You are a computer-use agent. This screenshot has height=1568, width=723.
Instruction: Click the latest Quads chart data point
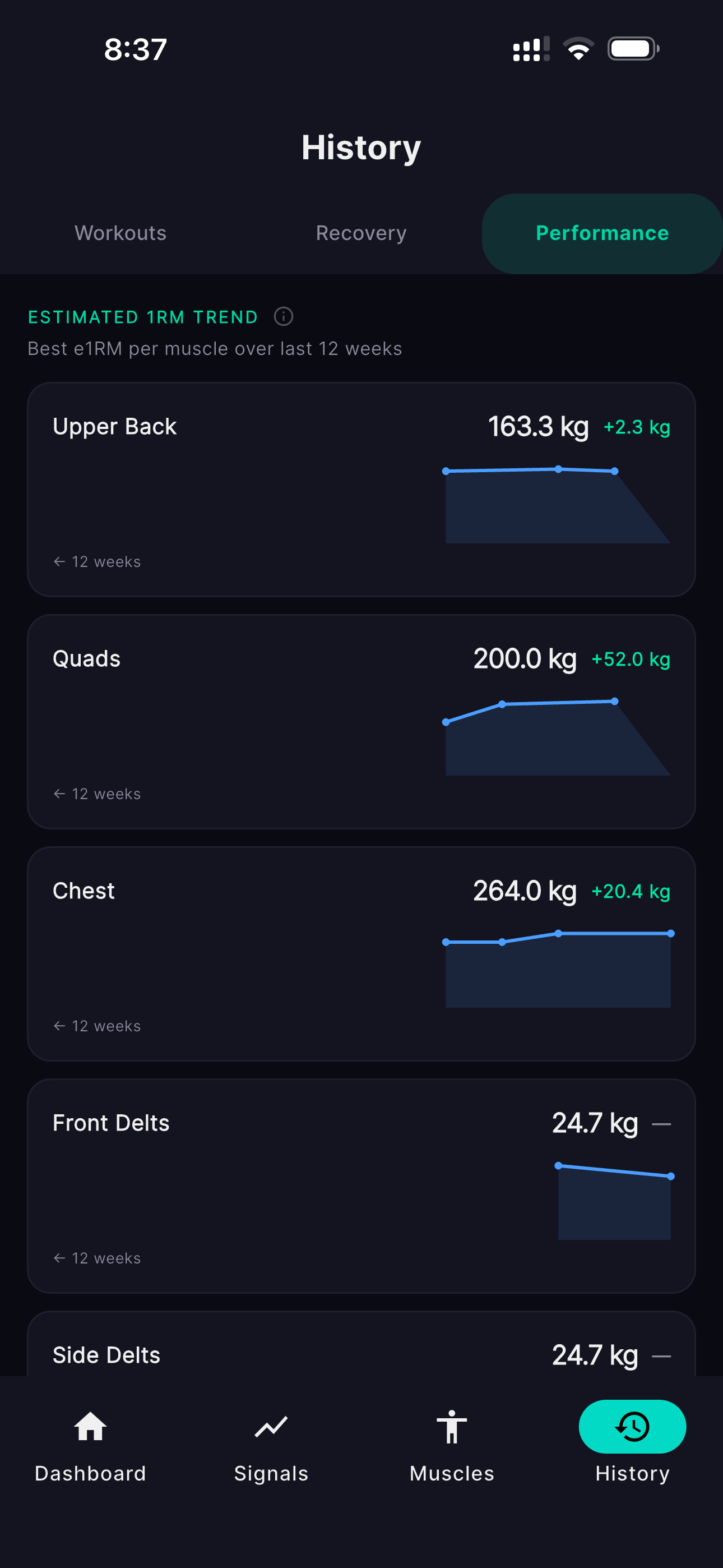(615, 700)
